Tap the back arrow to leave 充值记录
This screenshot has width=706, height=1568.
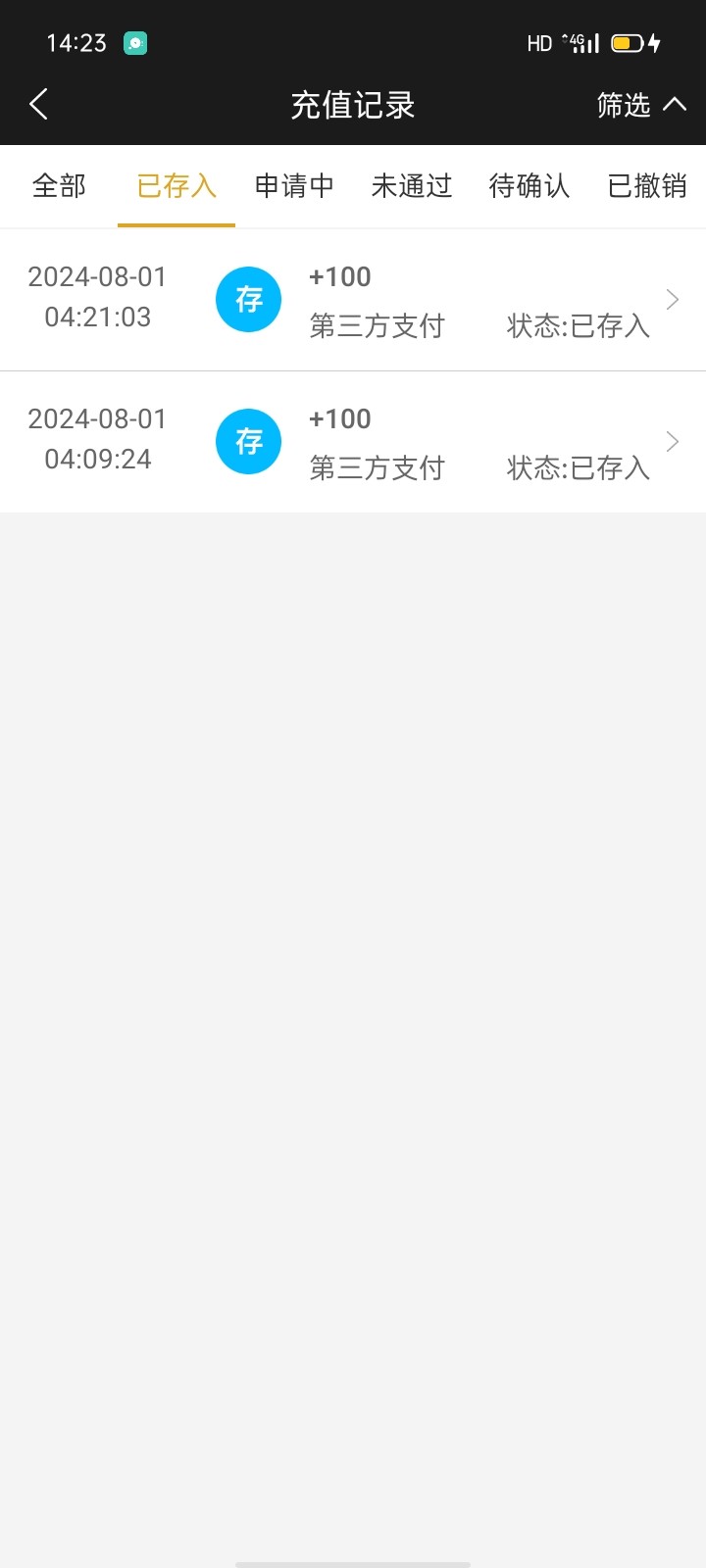tap(38, 103)
